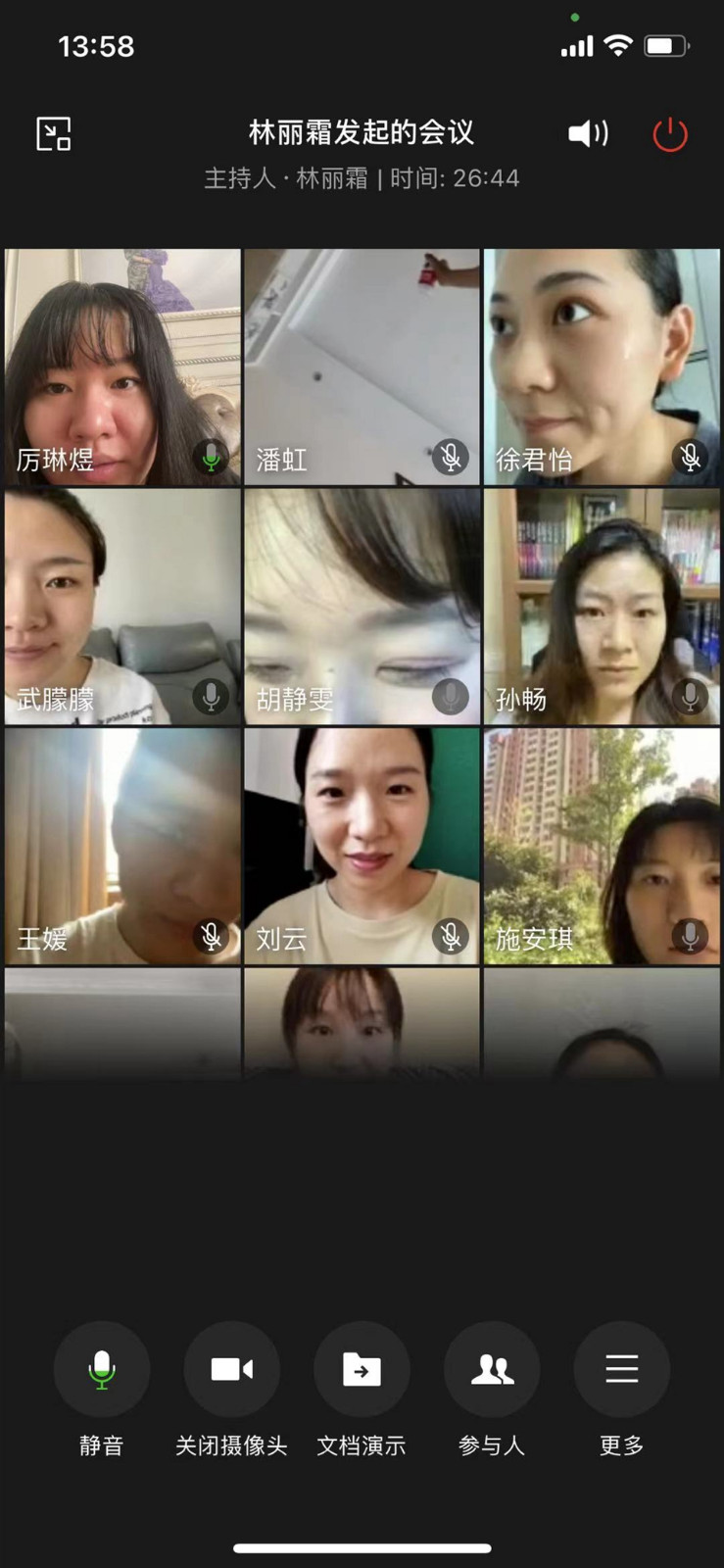Select 刘云's video tile
The width and height of the screenshot is (724, 1568).
pos(362,847)
